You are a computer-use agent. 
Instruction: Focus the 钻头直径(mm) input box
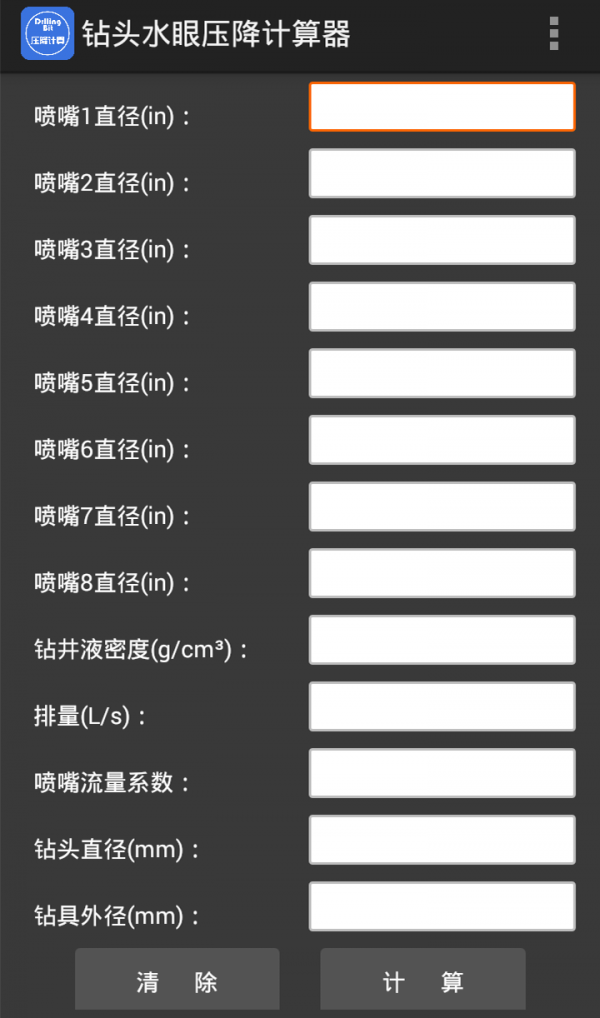pos(442,840)
